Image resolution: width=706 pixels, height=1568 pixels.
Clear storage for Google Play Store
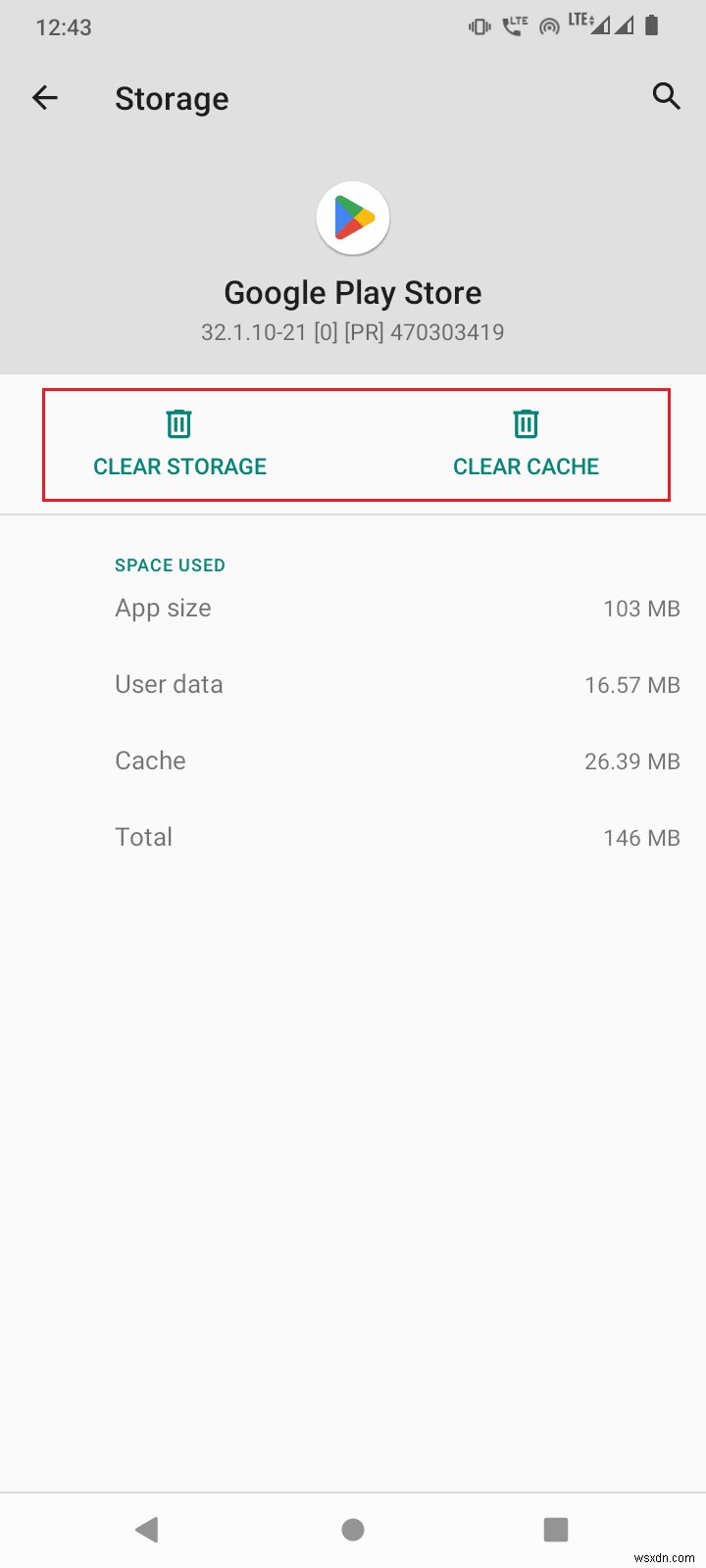coord(179,445)
